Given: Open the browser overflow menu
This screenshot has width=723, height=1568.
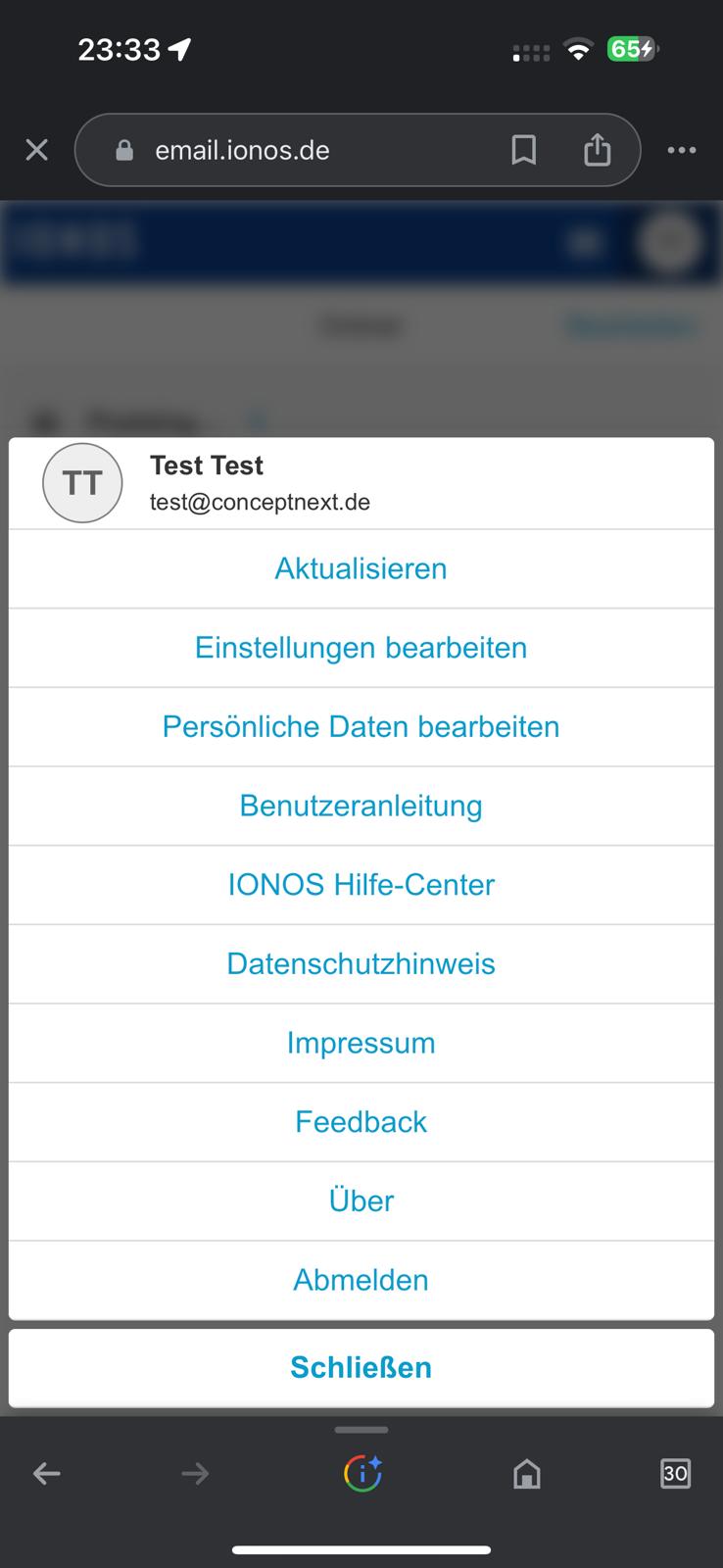Looking at the screenshot, I should 681,150.
